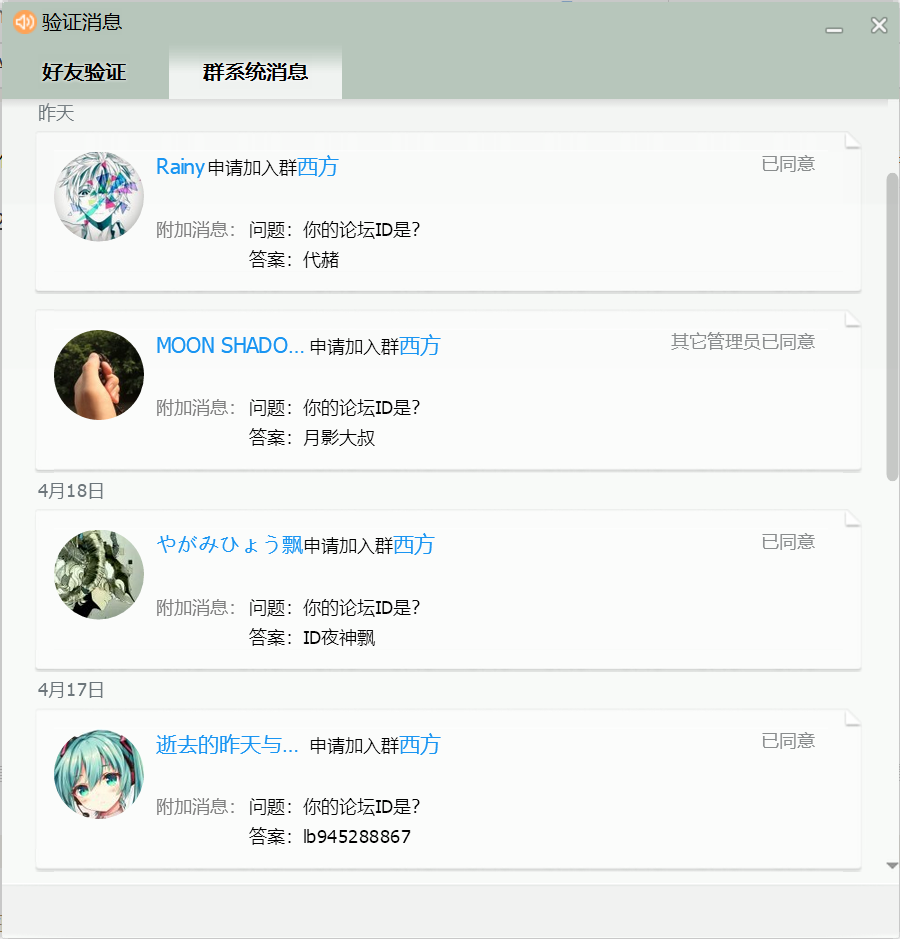Open Rainy's profile name link

[x=180, y=167]
